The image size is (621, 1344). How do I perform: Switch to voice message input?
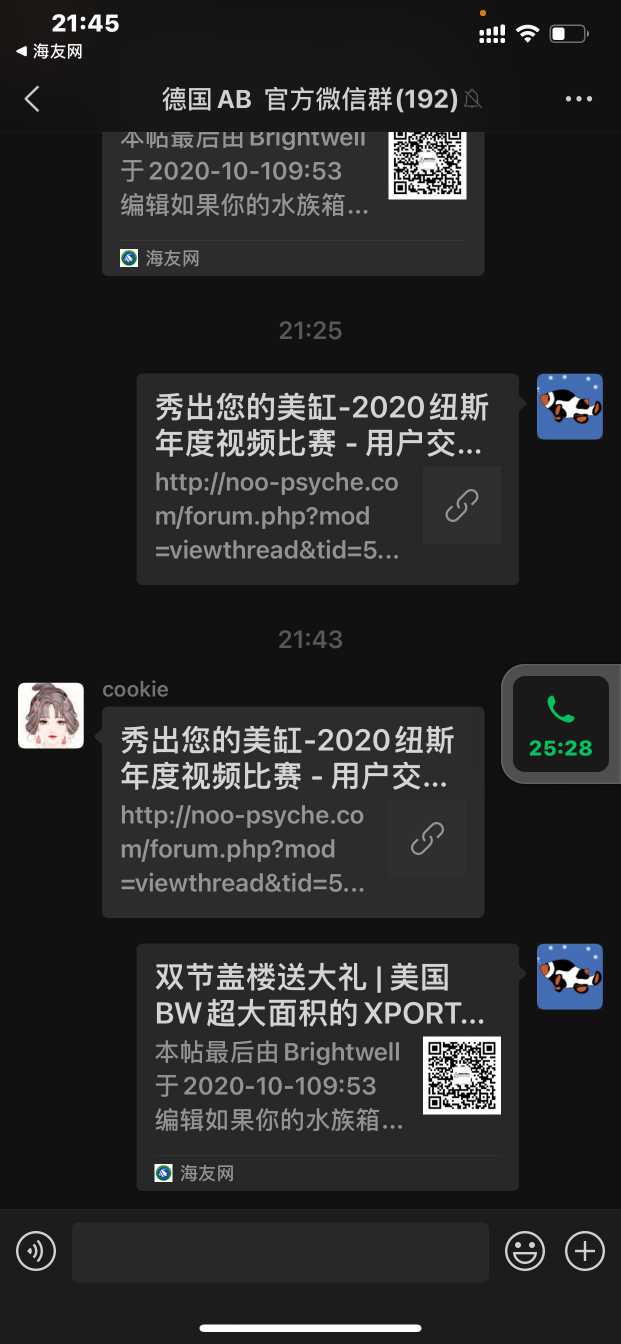pos(36,1251)
